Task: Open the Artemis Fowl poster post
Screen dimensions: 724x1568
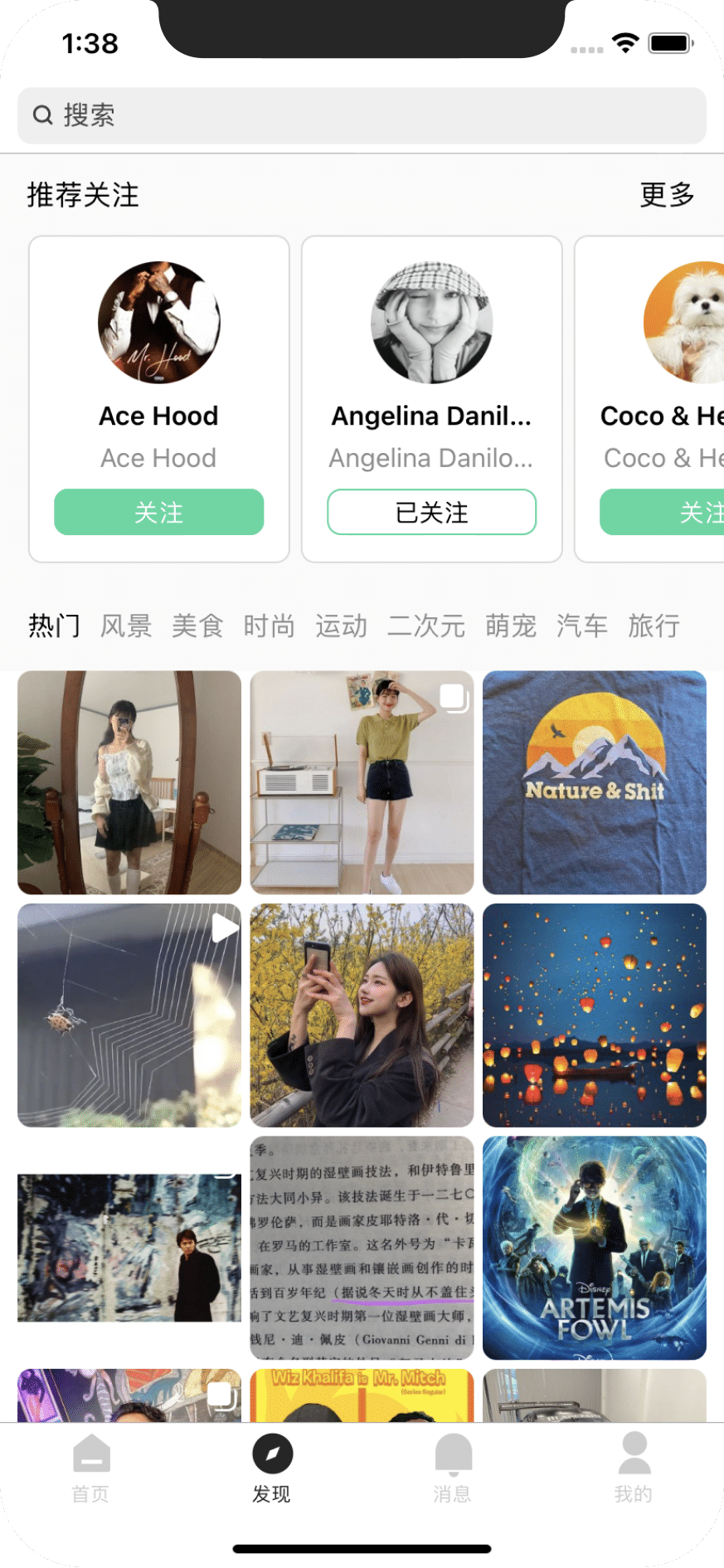Action: tap(594, 1247)
